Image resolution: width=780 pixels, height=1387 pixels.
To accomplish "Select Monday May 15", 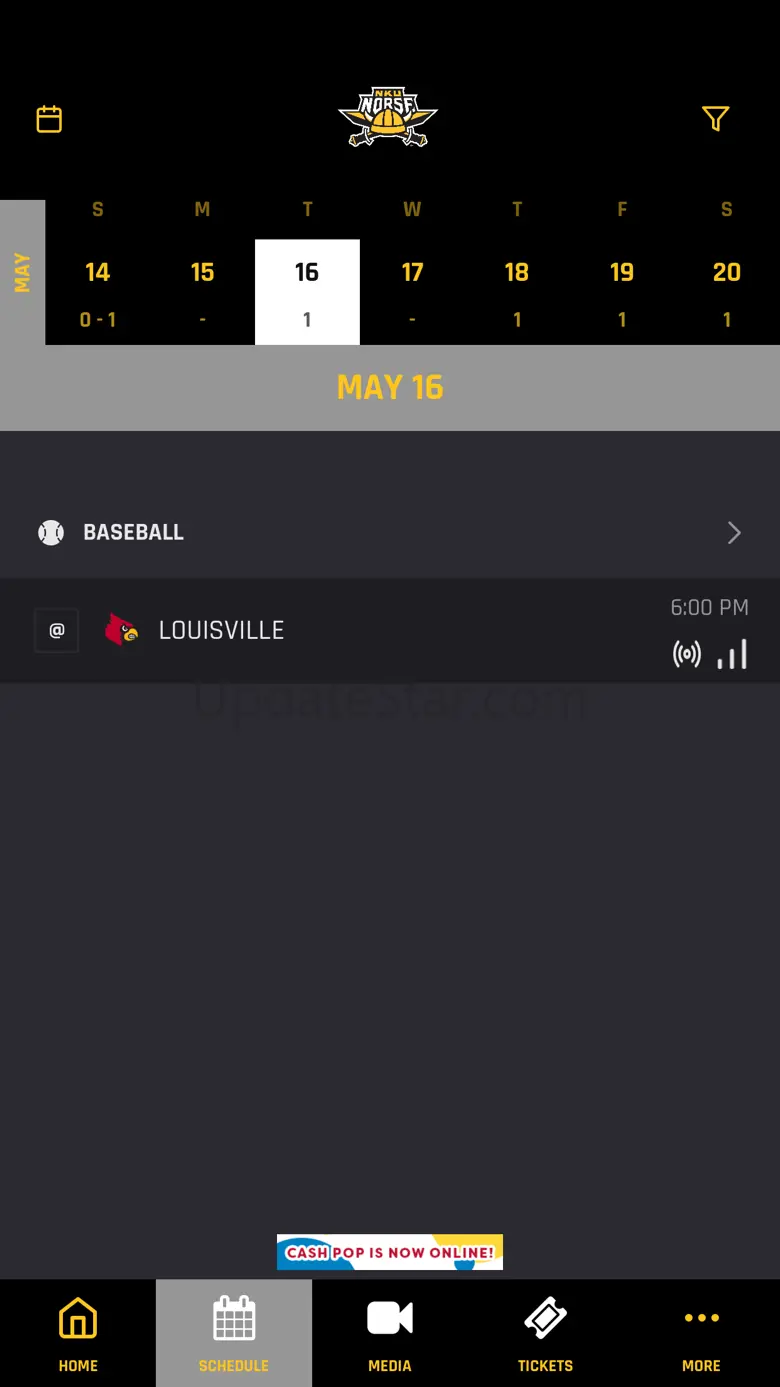I will pos(202,291).
